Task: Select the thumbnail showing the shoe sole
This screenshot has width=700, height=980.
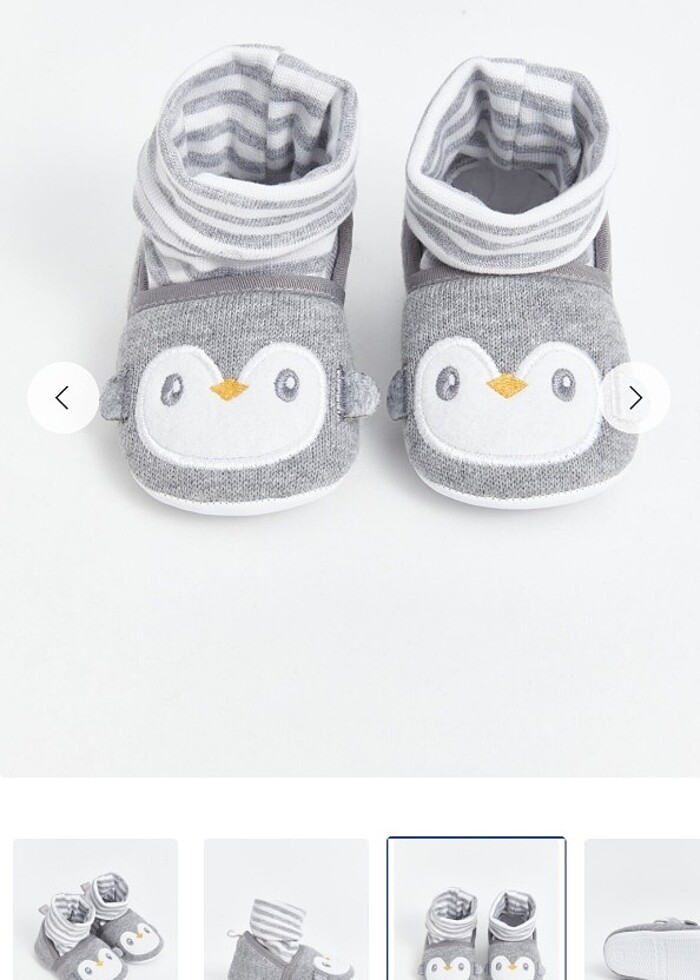Action: [x=642, y=910]
